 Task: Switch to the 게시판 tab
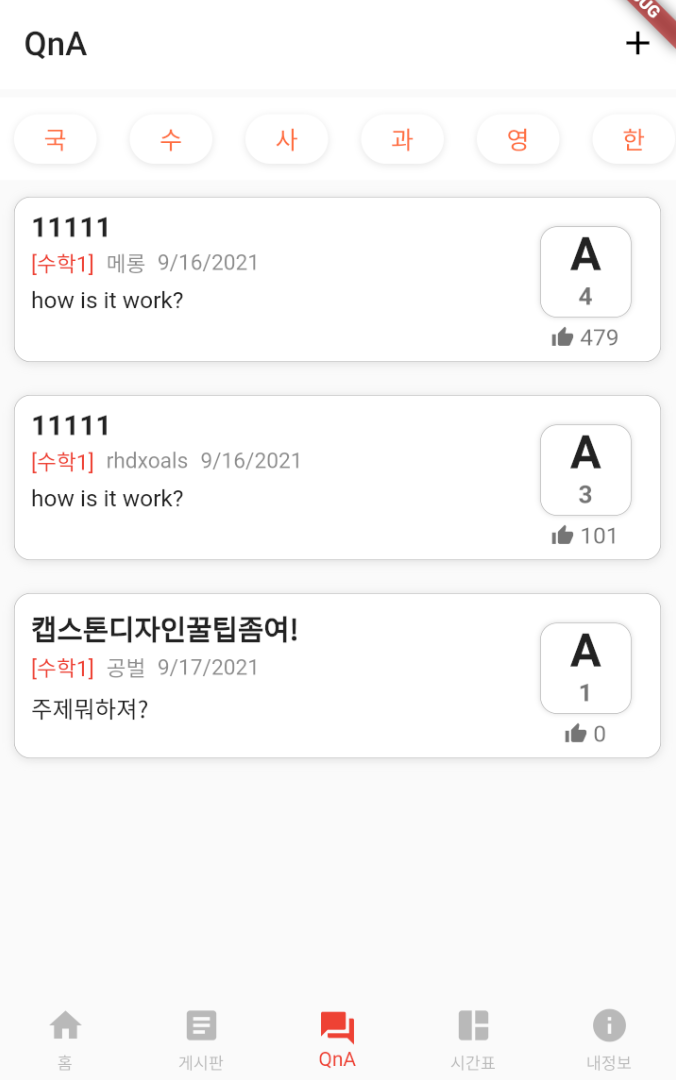(x=201, y=1038)
